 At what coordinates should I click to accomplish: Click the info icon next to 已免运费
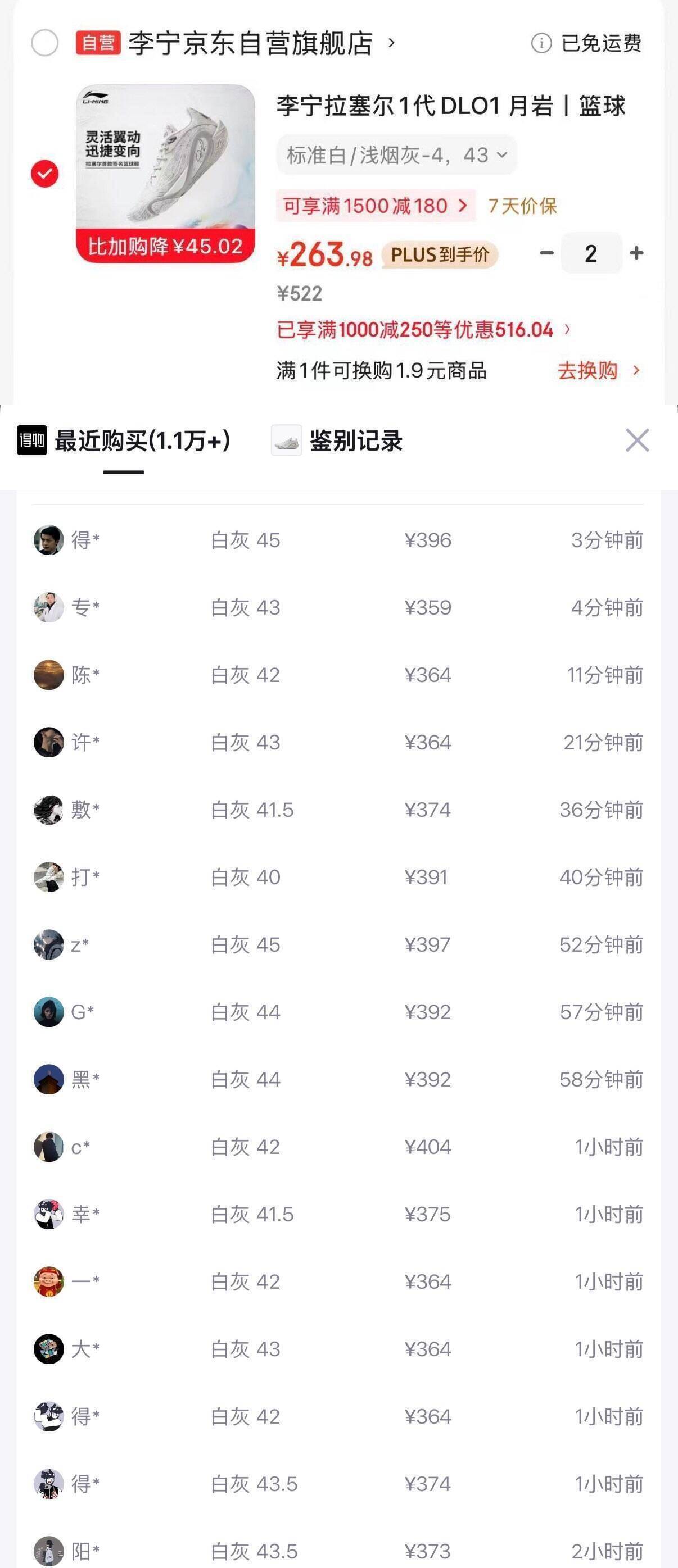(x=541, y=44)
